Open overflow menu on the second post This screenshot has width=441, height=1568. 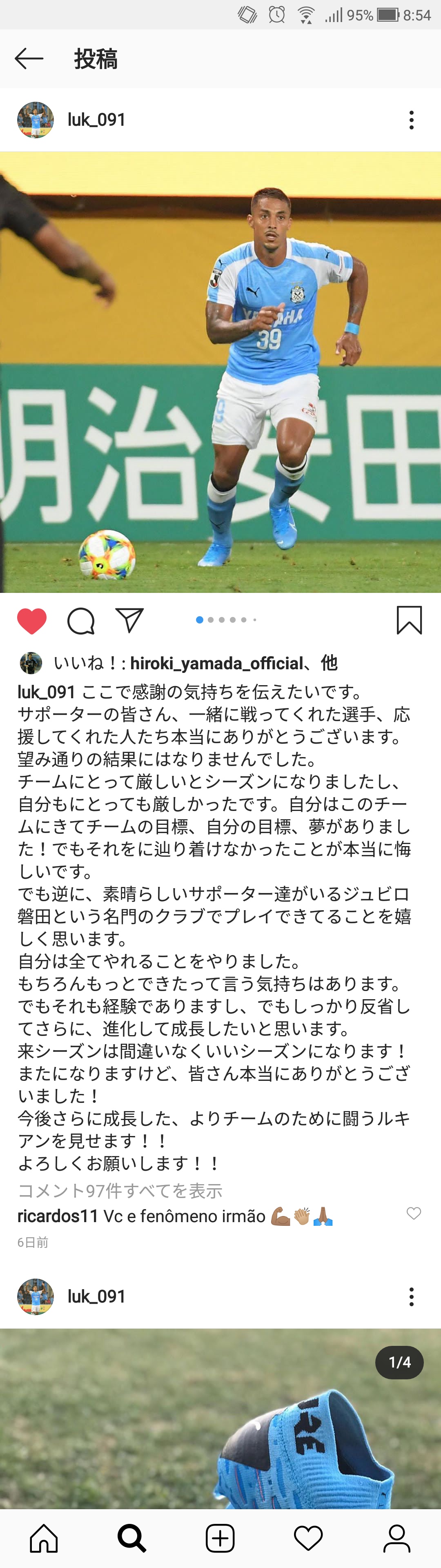point(412,1296)
